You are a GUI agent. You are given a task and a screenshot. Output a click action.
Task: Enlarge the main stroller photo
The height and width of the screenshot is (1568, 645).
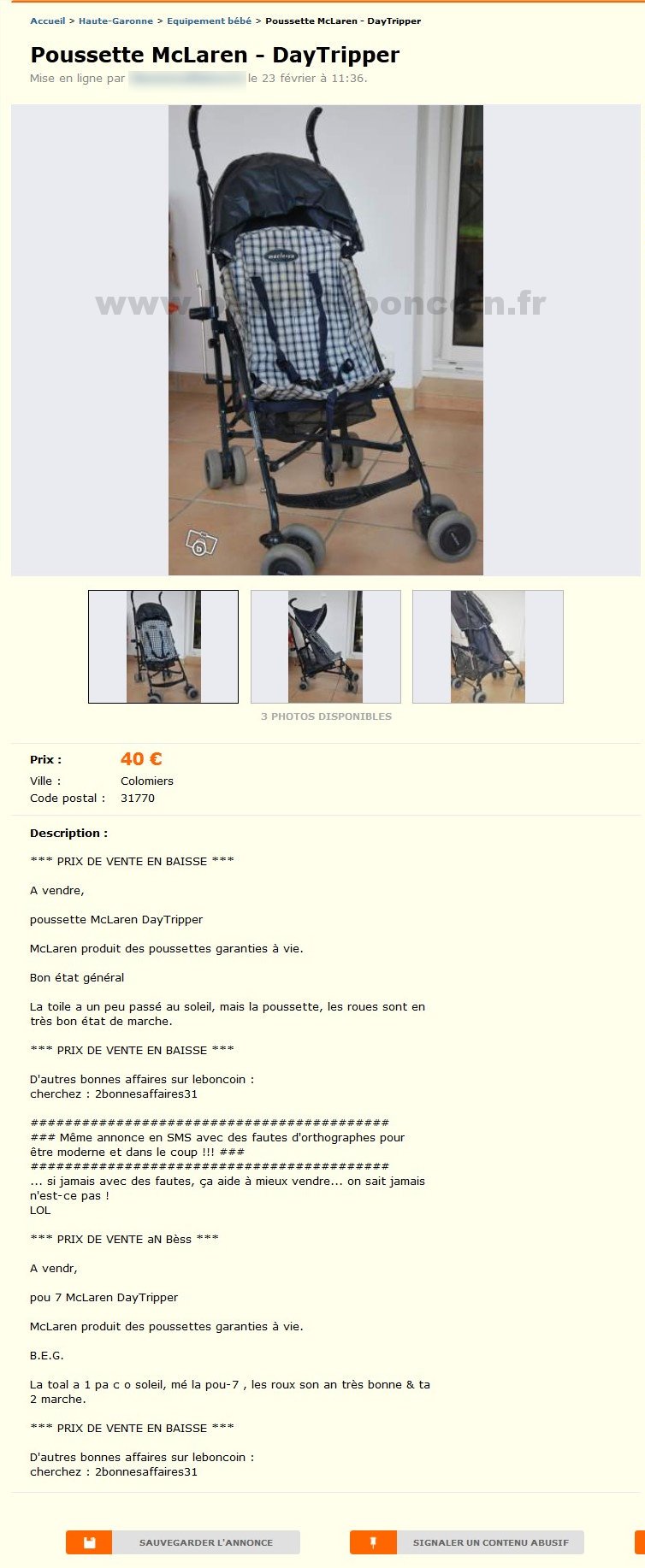(325, 340)
